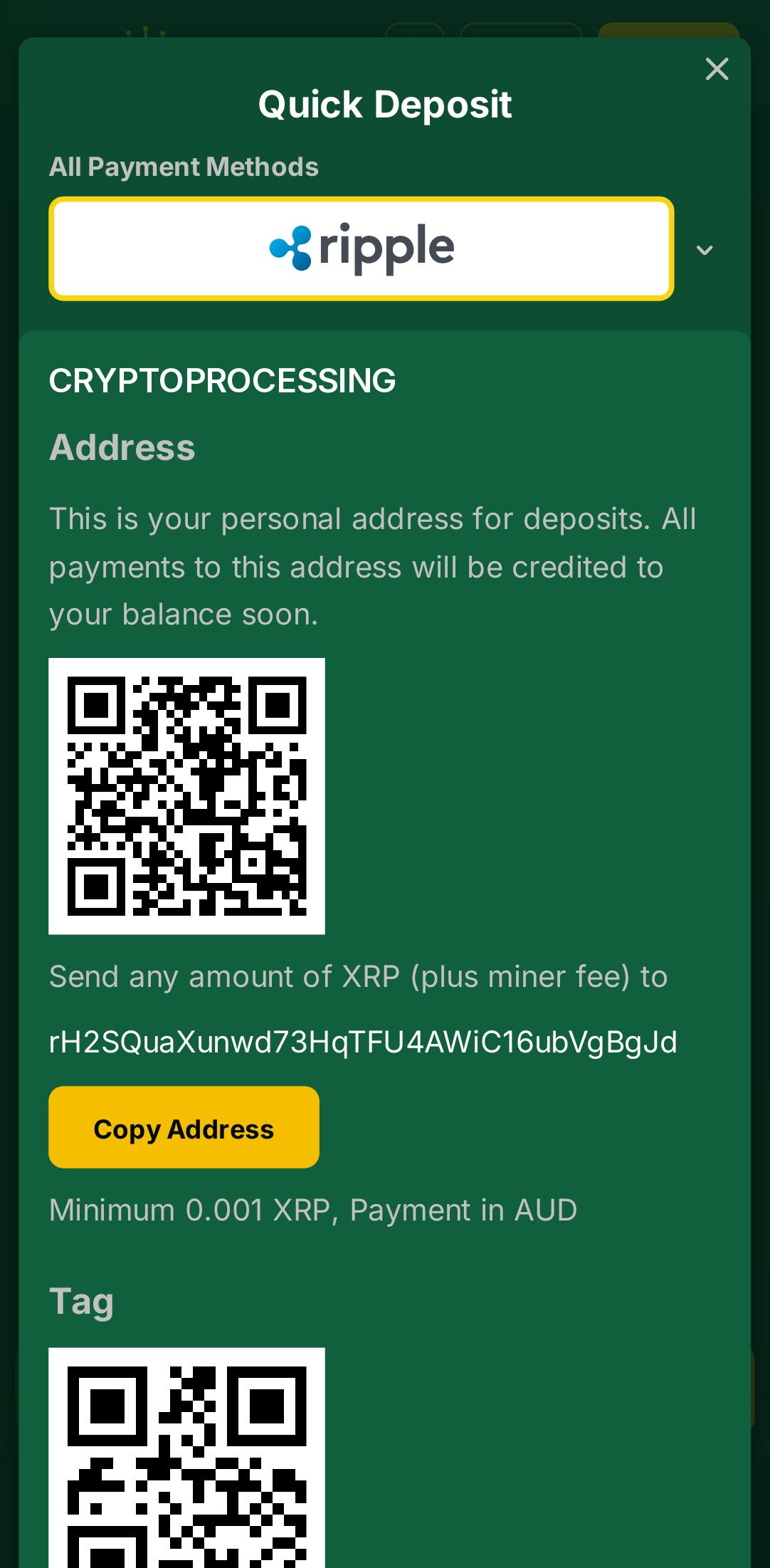Viewport: 770px width, 1568px height.
Task: Expand the payment methods dropdown chevron
Action: [x=704, y=250]
